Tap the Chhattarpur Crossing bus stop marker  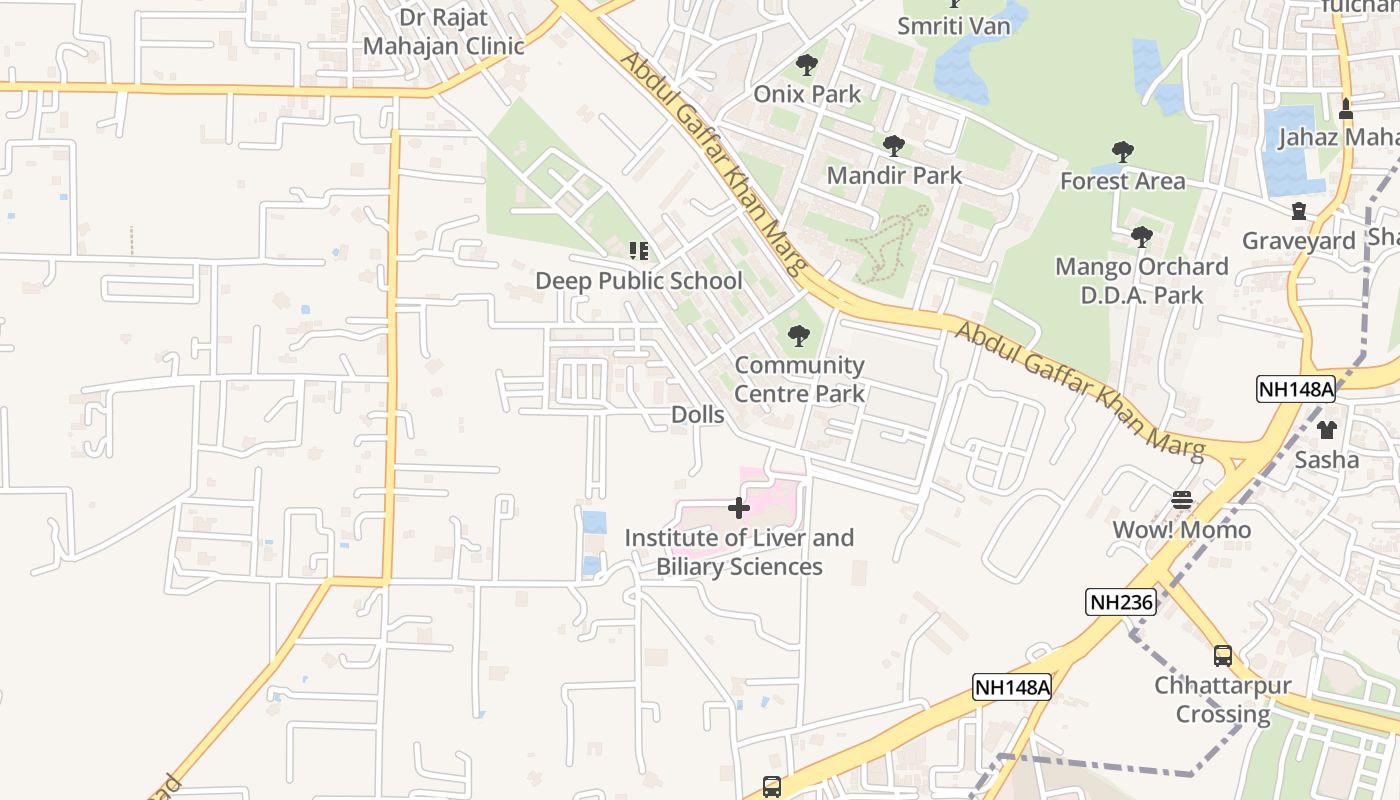(x=1222, y=656)
